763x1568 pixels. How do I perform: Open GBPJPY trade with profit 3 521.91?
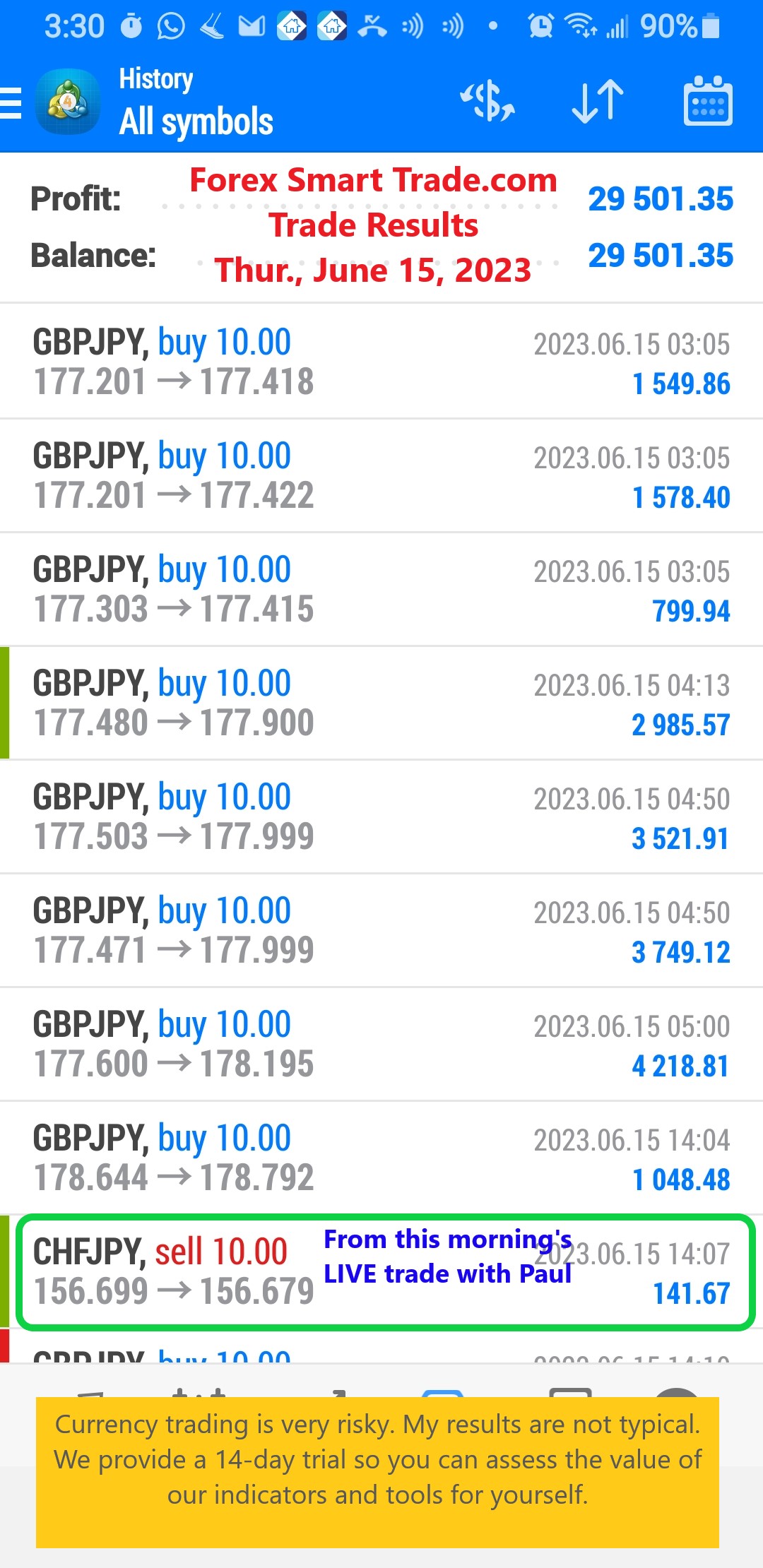381,816
